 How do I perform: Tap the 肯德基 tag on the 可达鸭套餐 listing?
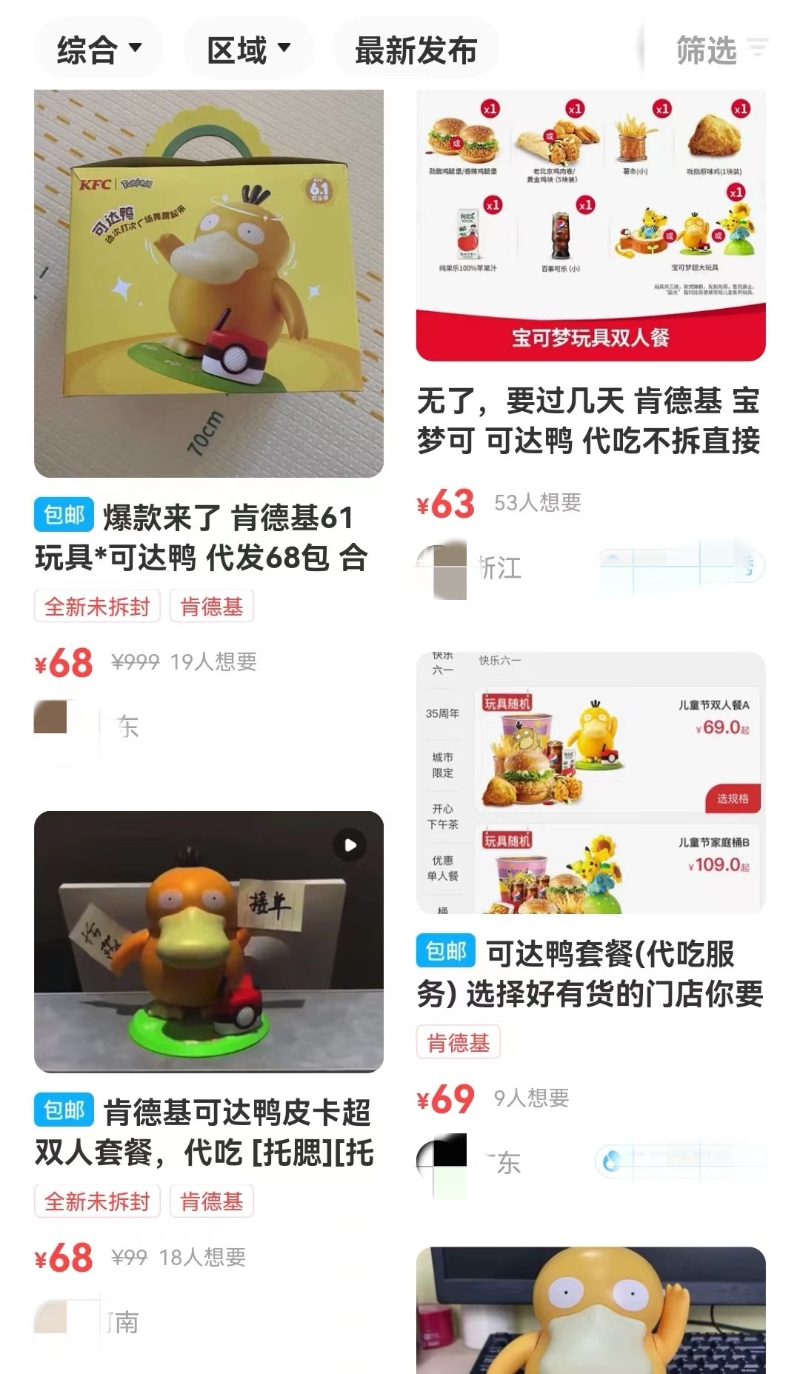[x=457, y=1042]
